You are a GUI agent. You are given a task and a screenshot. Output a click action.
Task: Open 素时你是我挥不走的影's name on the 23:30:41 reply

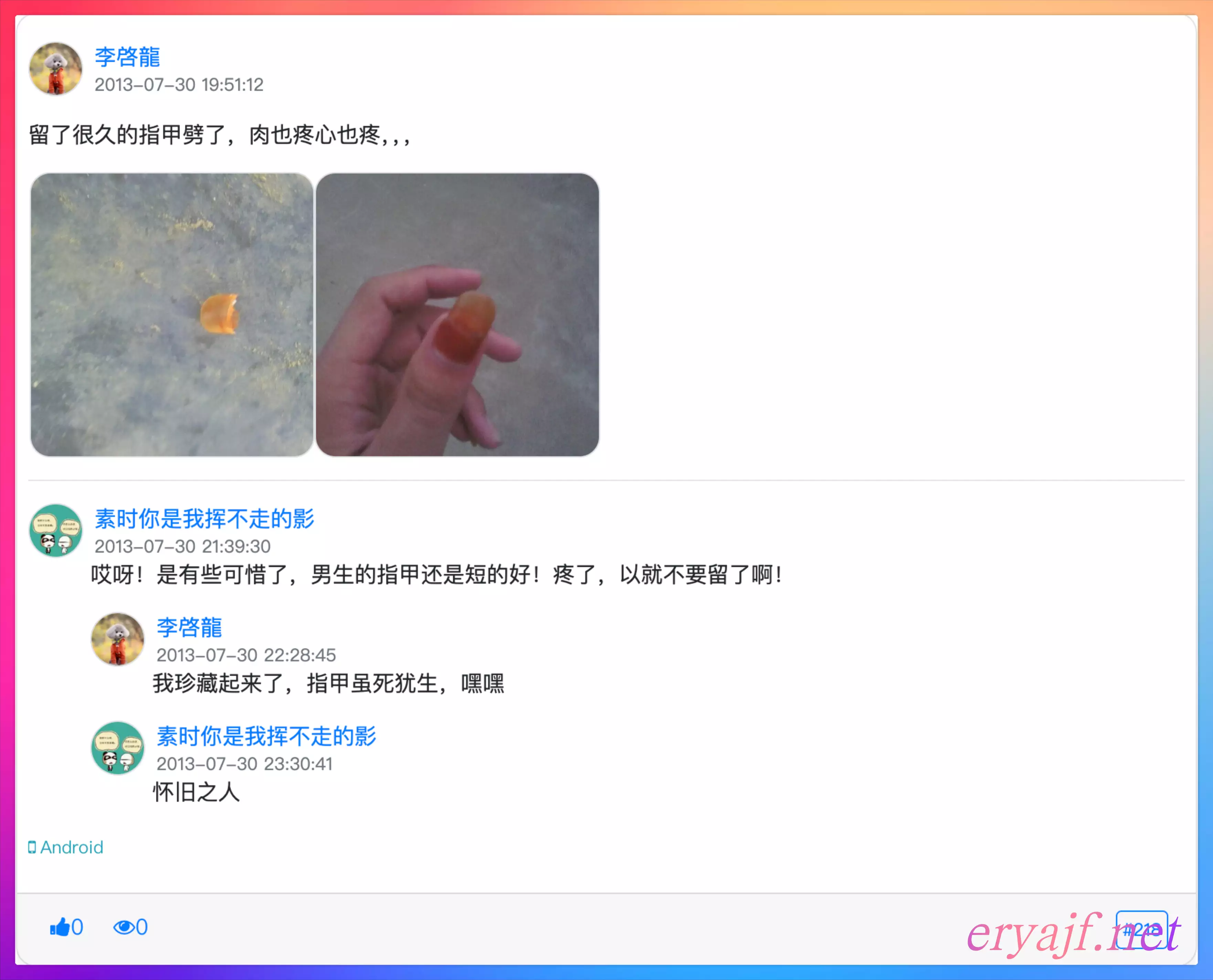coord(266,736)
